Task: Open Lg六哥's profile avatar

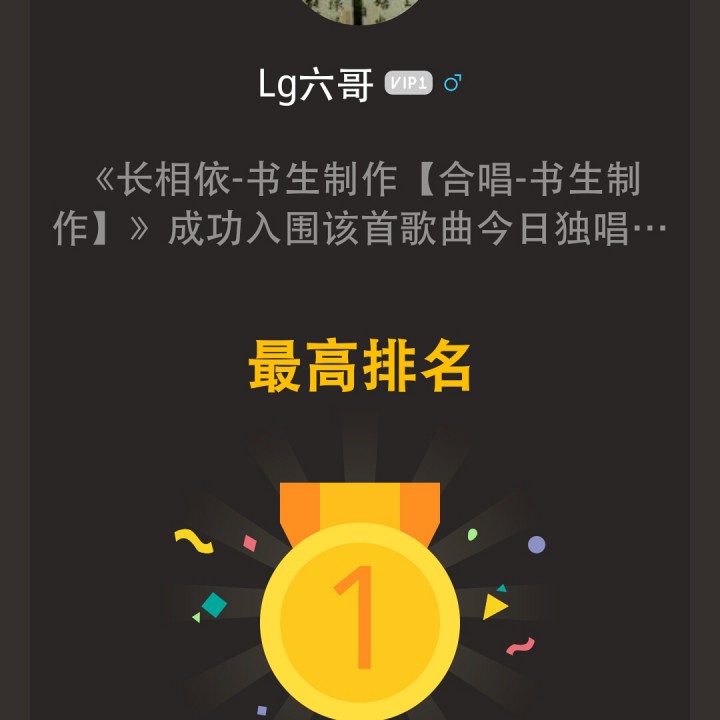Action: tap(360, 8)
